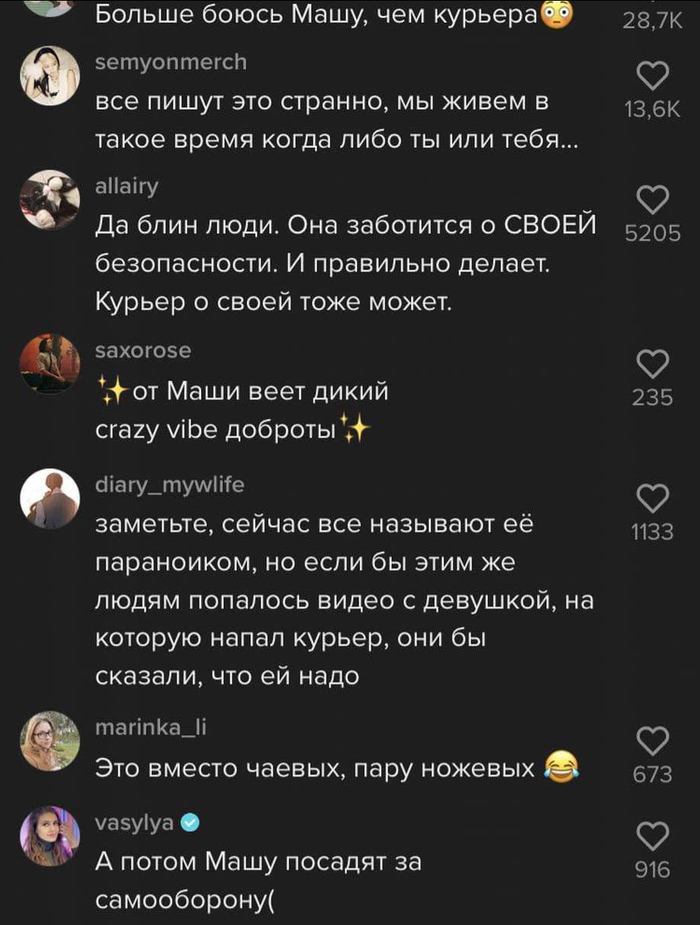Like diary_mywlife's comment

pos(652,499)
